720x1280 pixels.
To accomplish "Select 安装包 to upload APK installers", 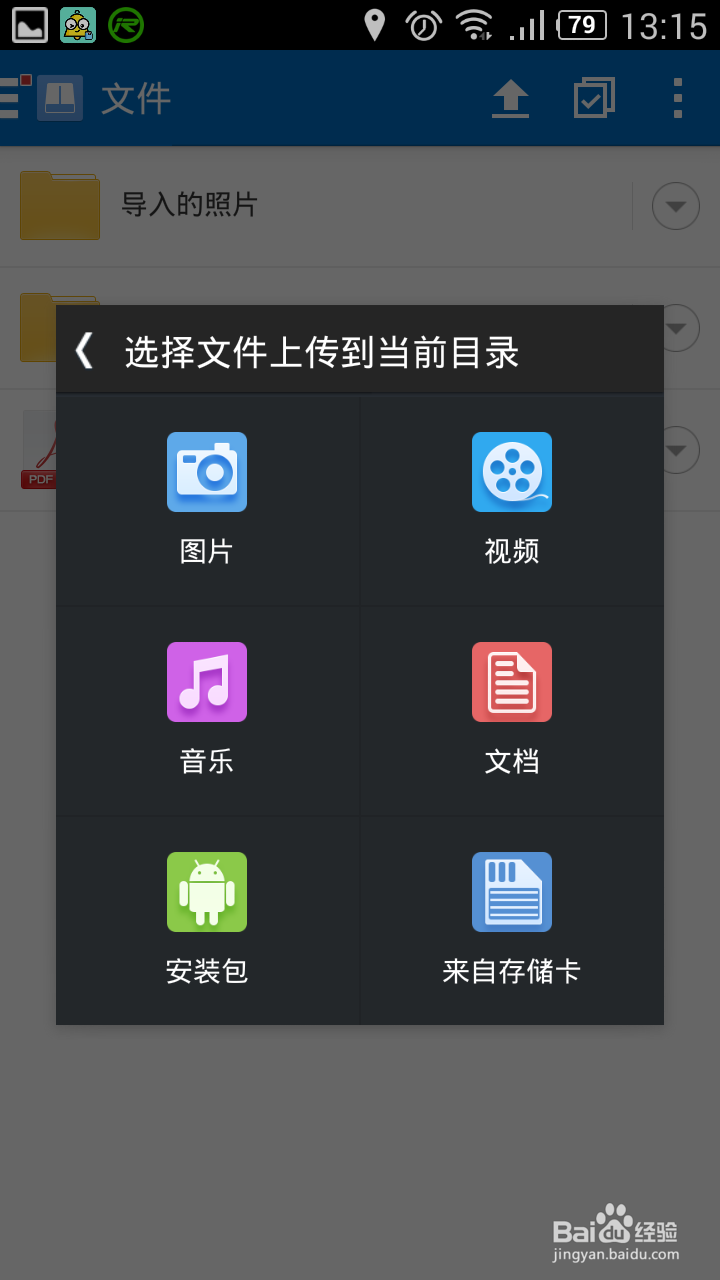I will [207, 920].
